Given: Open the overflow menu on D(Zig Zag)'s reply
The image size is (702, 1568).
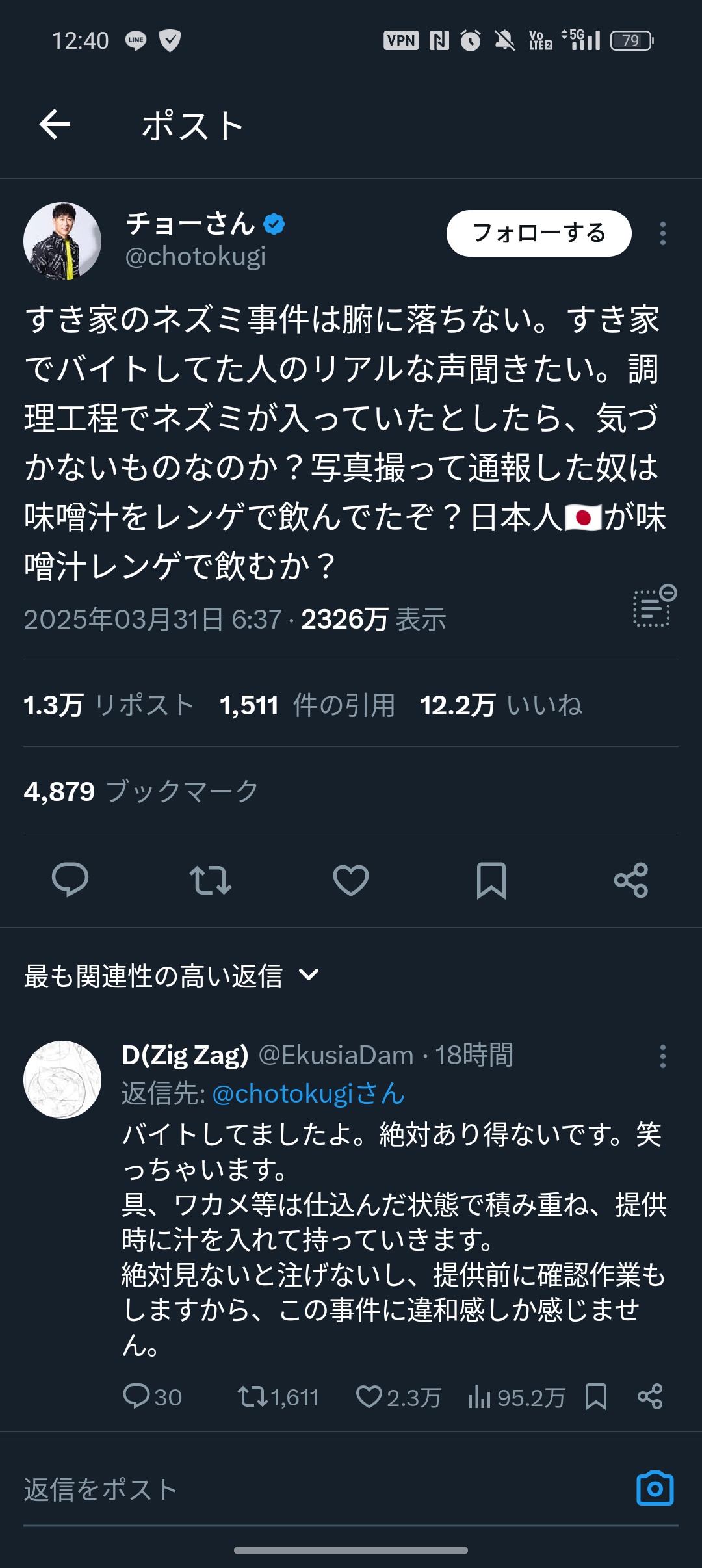Looking at the screenshot, I should tap(662, 1056).
